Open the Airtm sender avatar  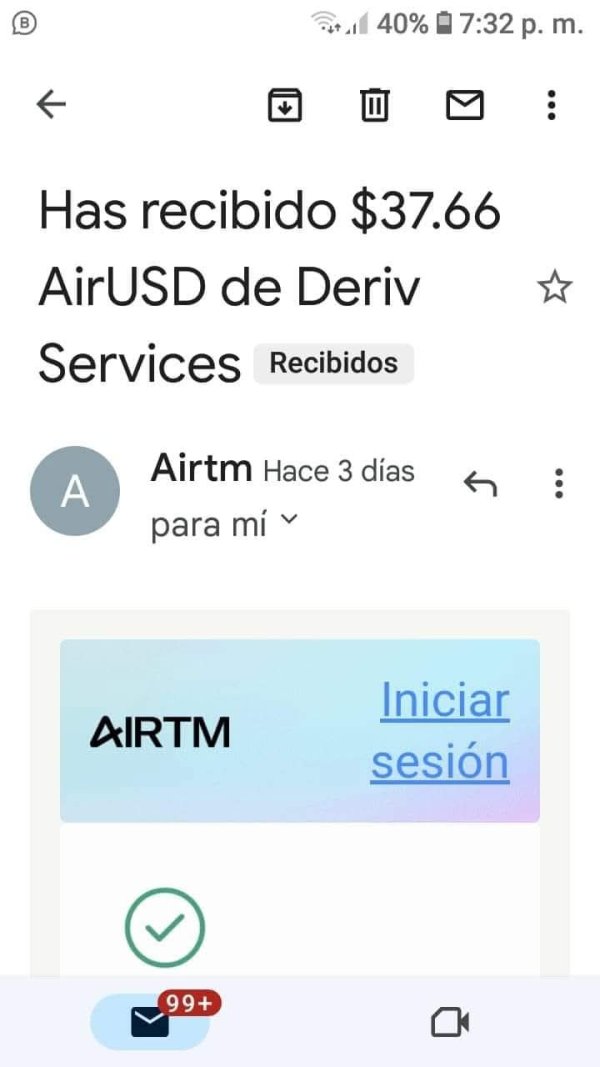[75, 491]
